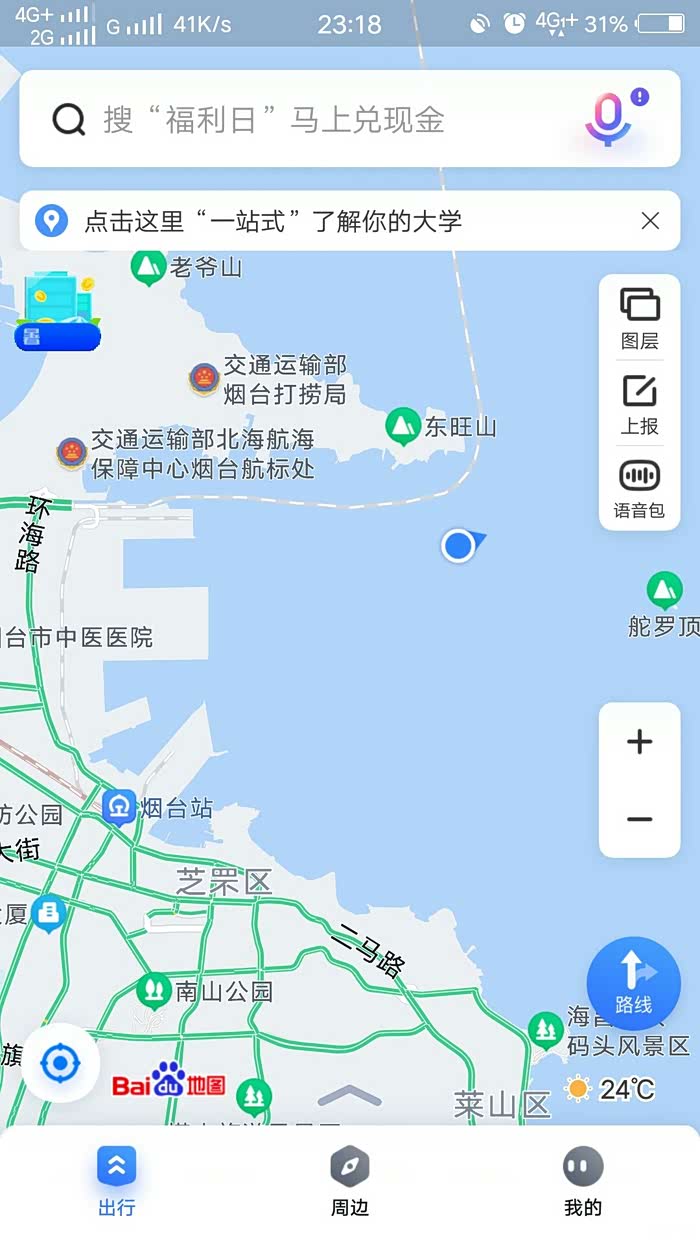Check the 24℃ weather widget
The height and width of the screenshot is (1244, 700).
[611, 1089]
